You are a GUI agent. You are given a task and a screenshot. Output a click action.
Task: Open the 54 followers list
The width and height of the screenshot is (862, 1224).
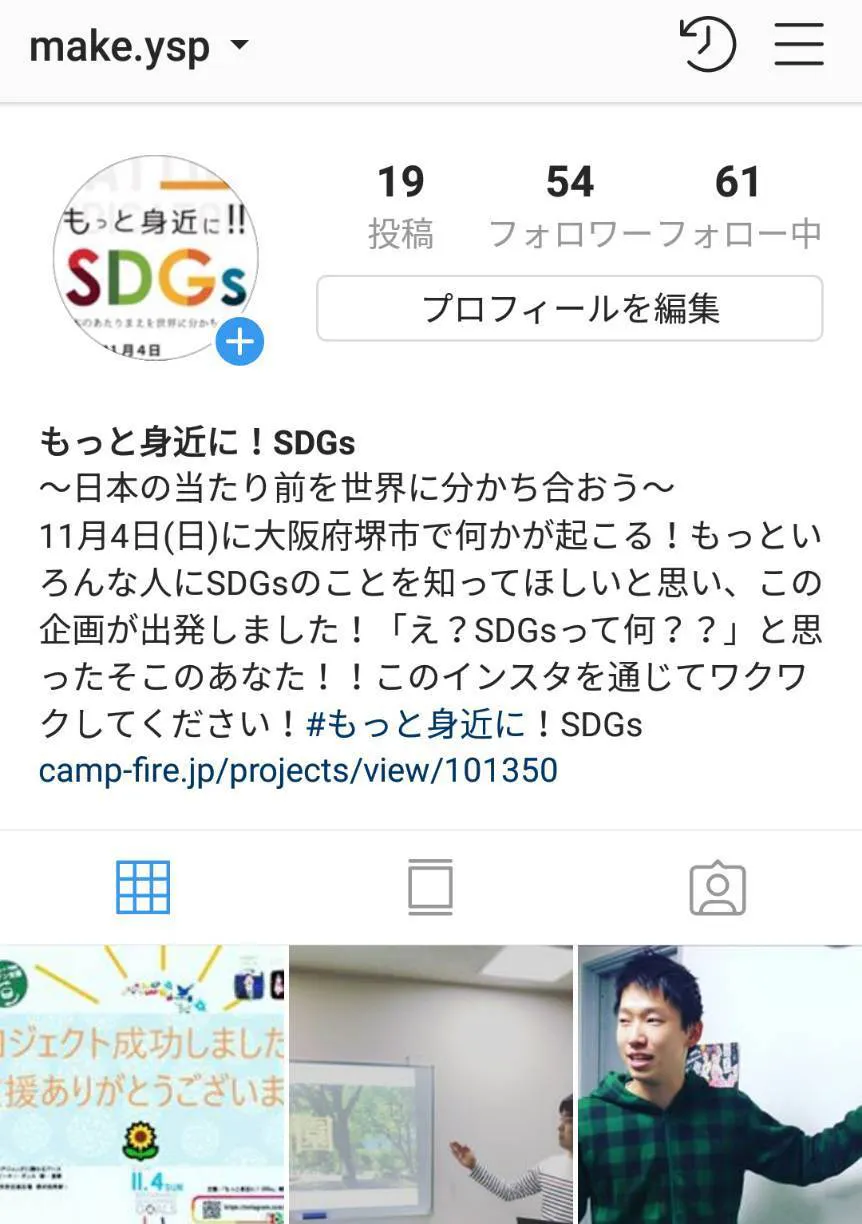click(x=569, y=205)
